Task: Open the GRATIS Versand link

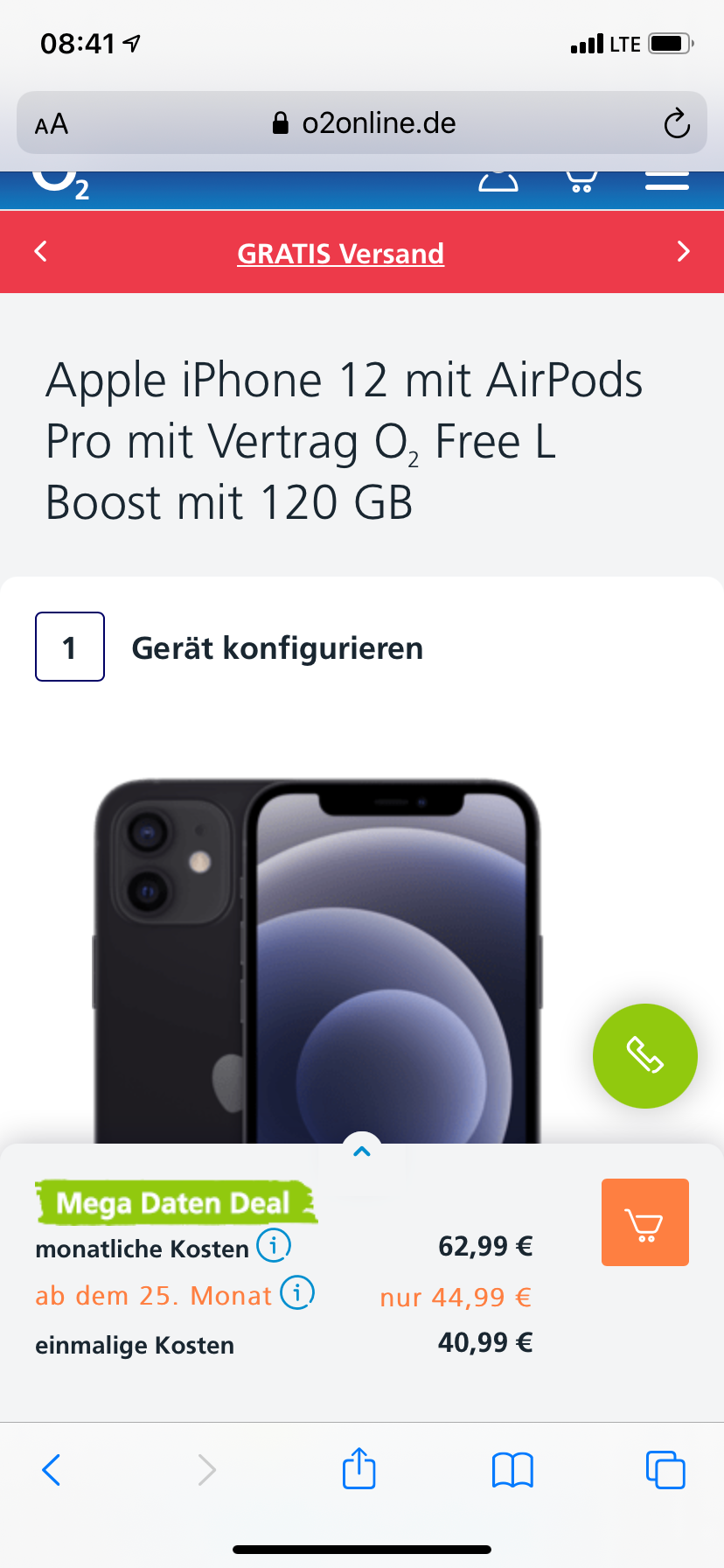Action: [340, 254]
